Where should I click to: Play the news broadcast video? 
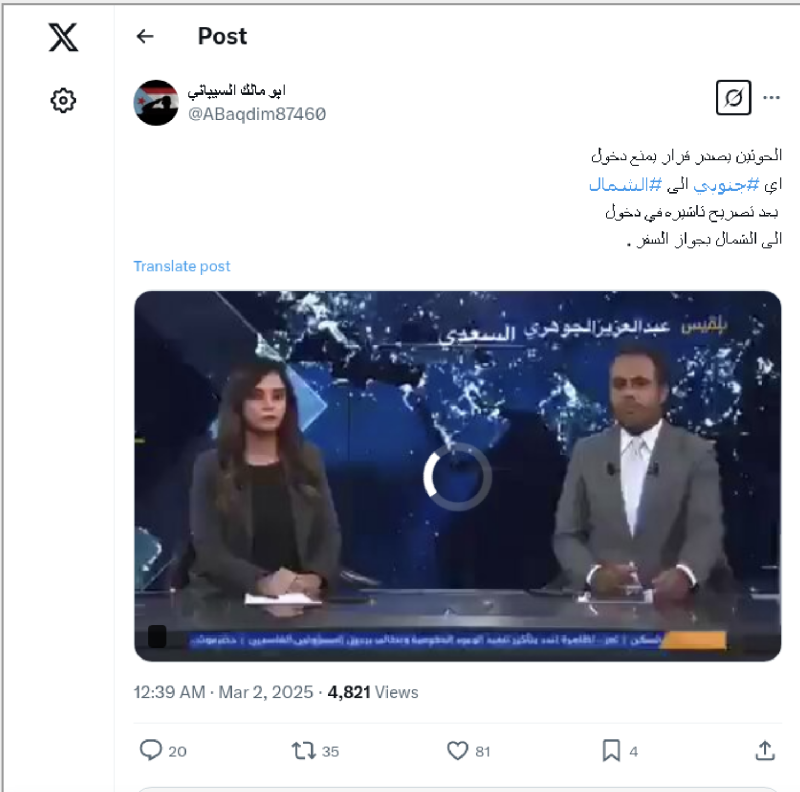[x=457, y=477]
